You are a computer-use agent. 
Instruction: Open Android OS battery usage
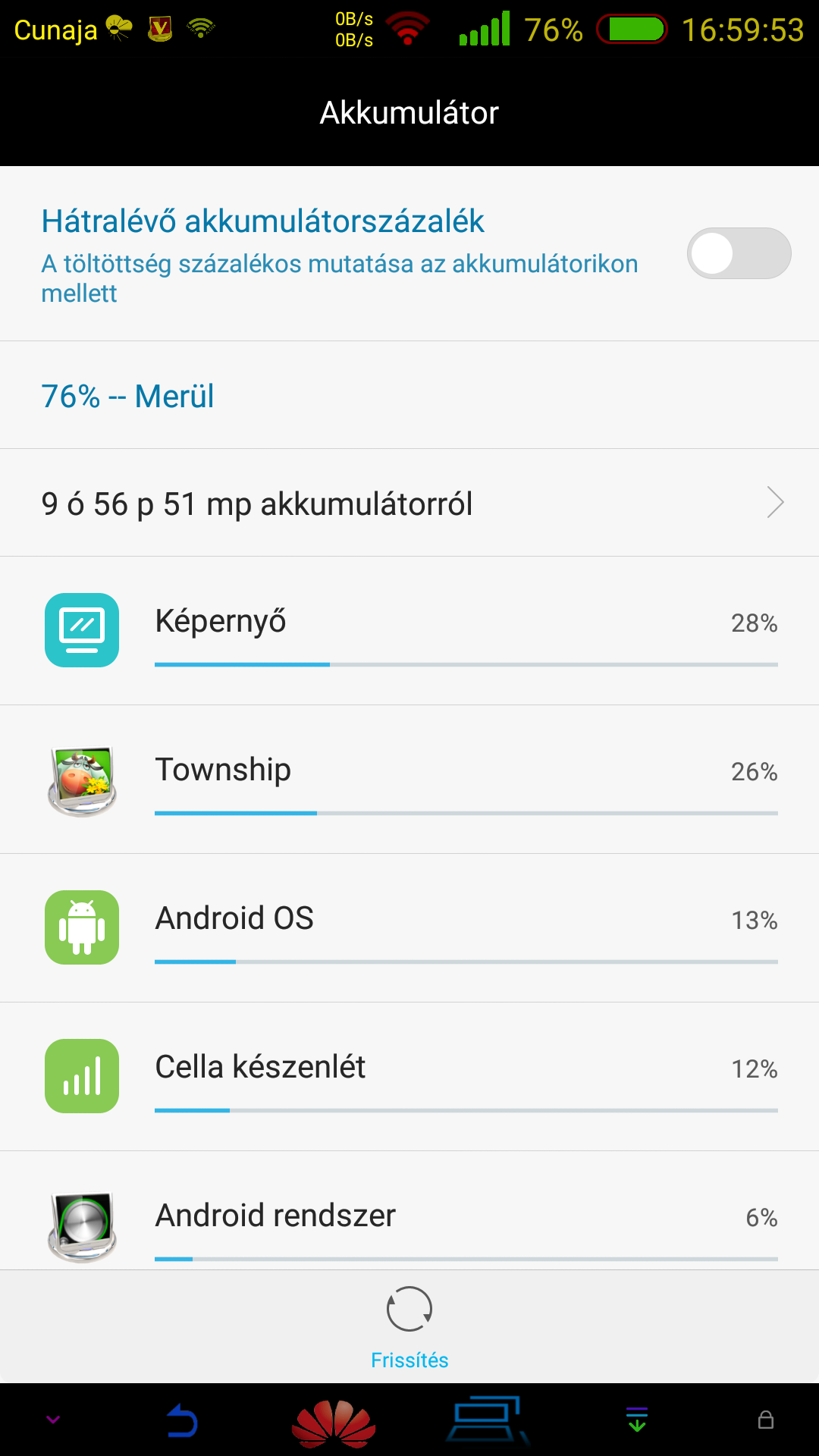point(409,927)
